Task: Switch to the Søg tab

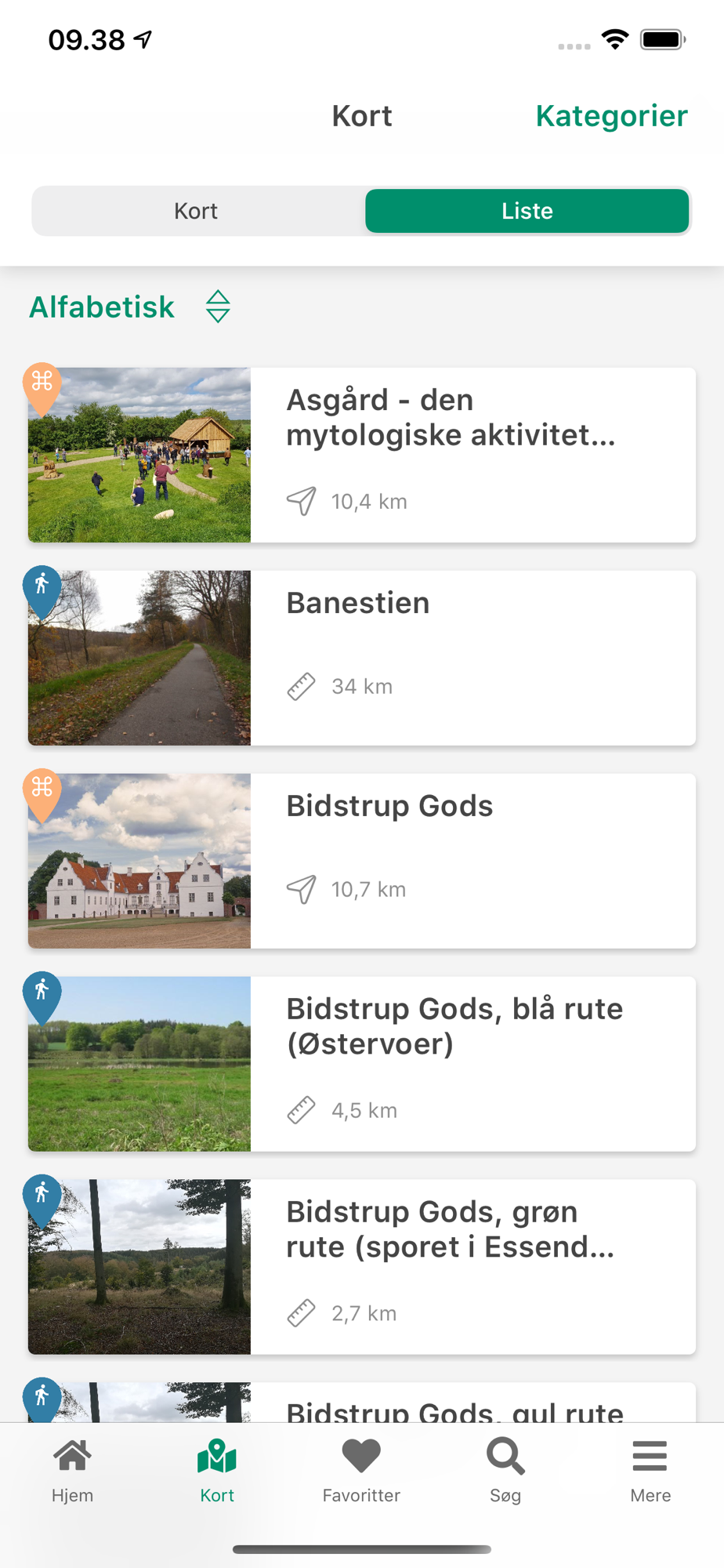Action: coord(505,1471)
